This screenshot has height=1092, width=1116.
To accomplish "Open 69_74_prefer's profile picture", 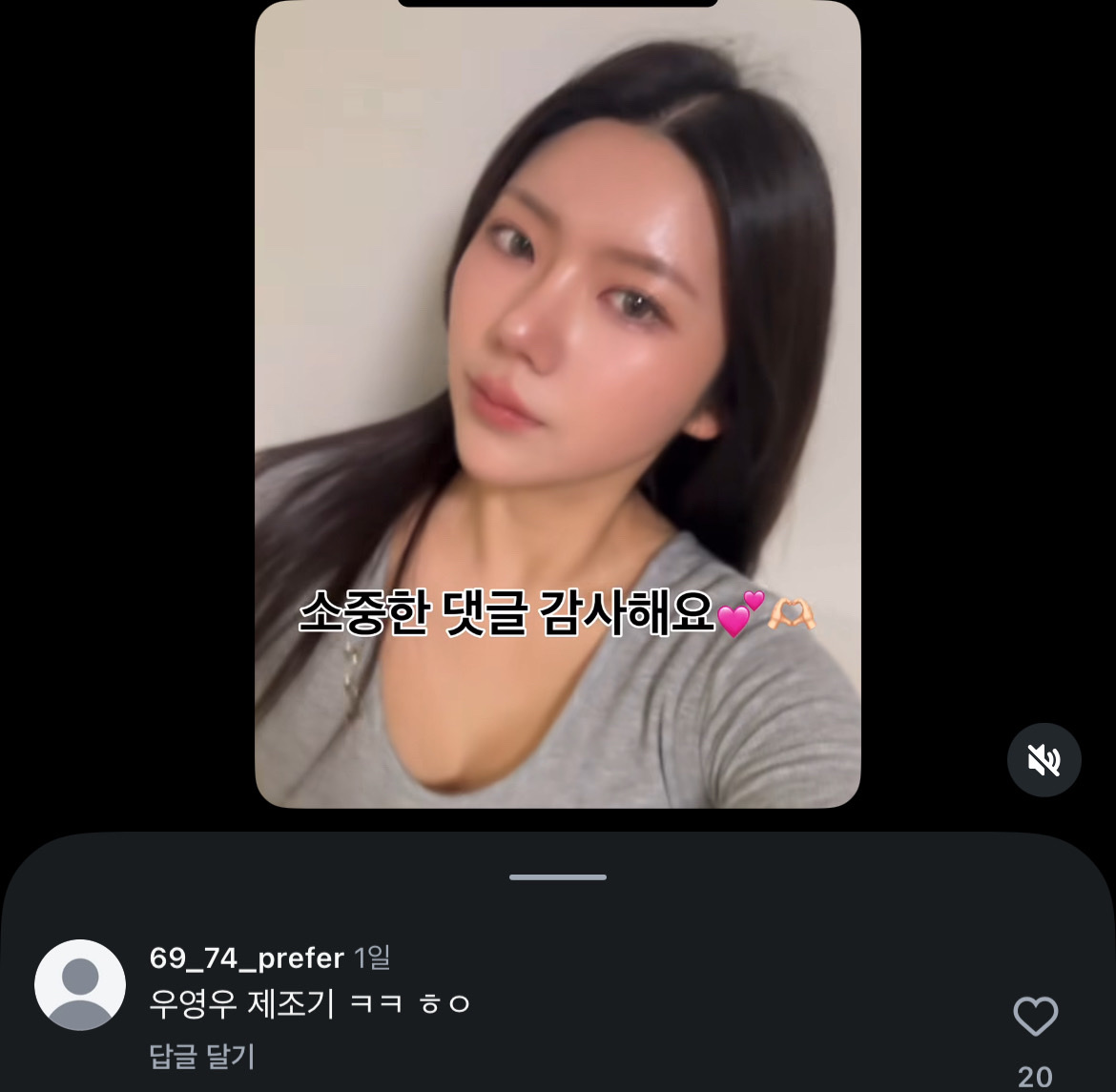I will coord(80,984).
